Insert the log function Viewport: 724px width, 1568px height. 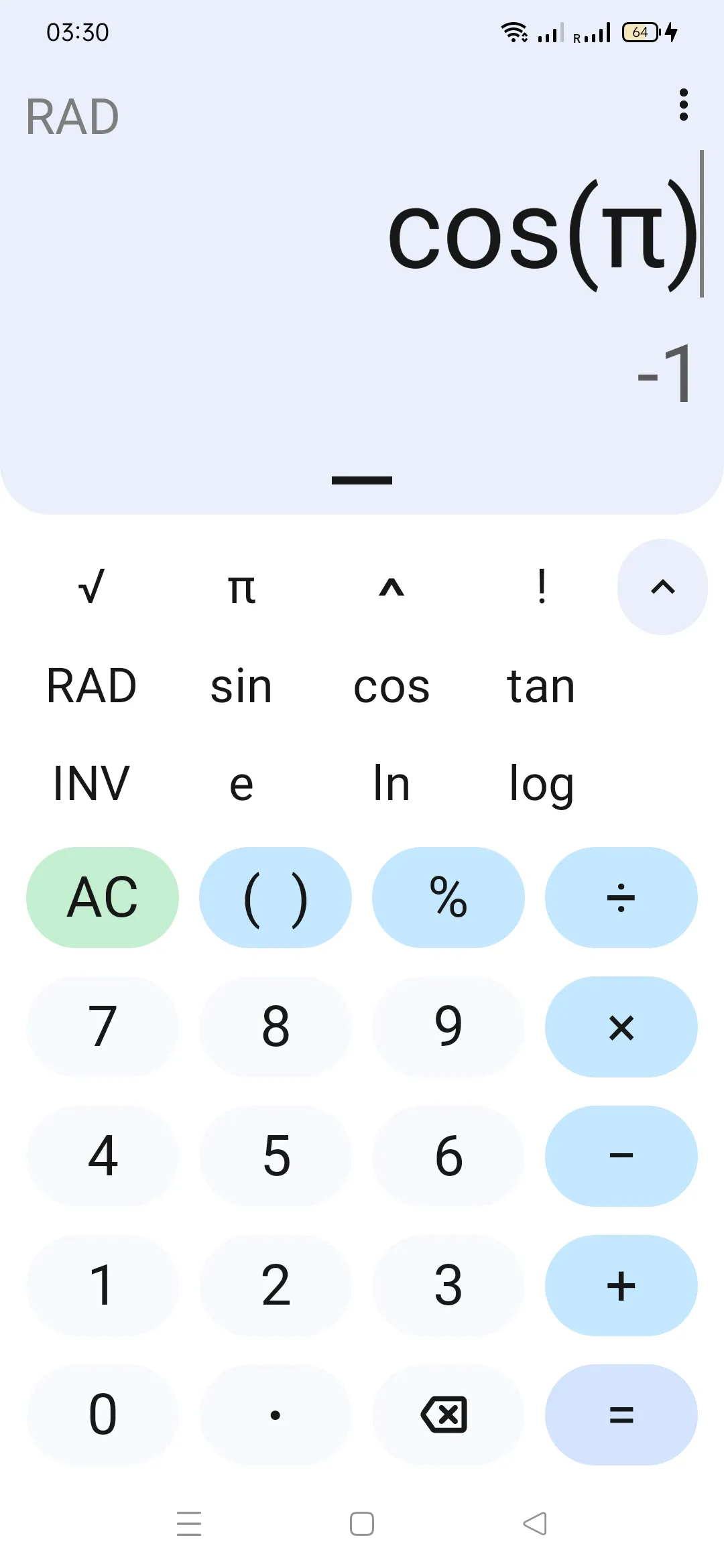coord(542,783)
